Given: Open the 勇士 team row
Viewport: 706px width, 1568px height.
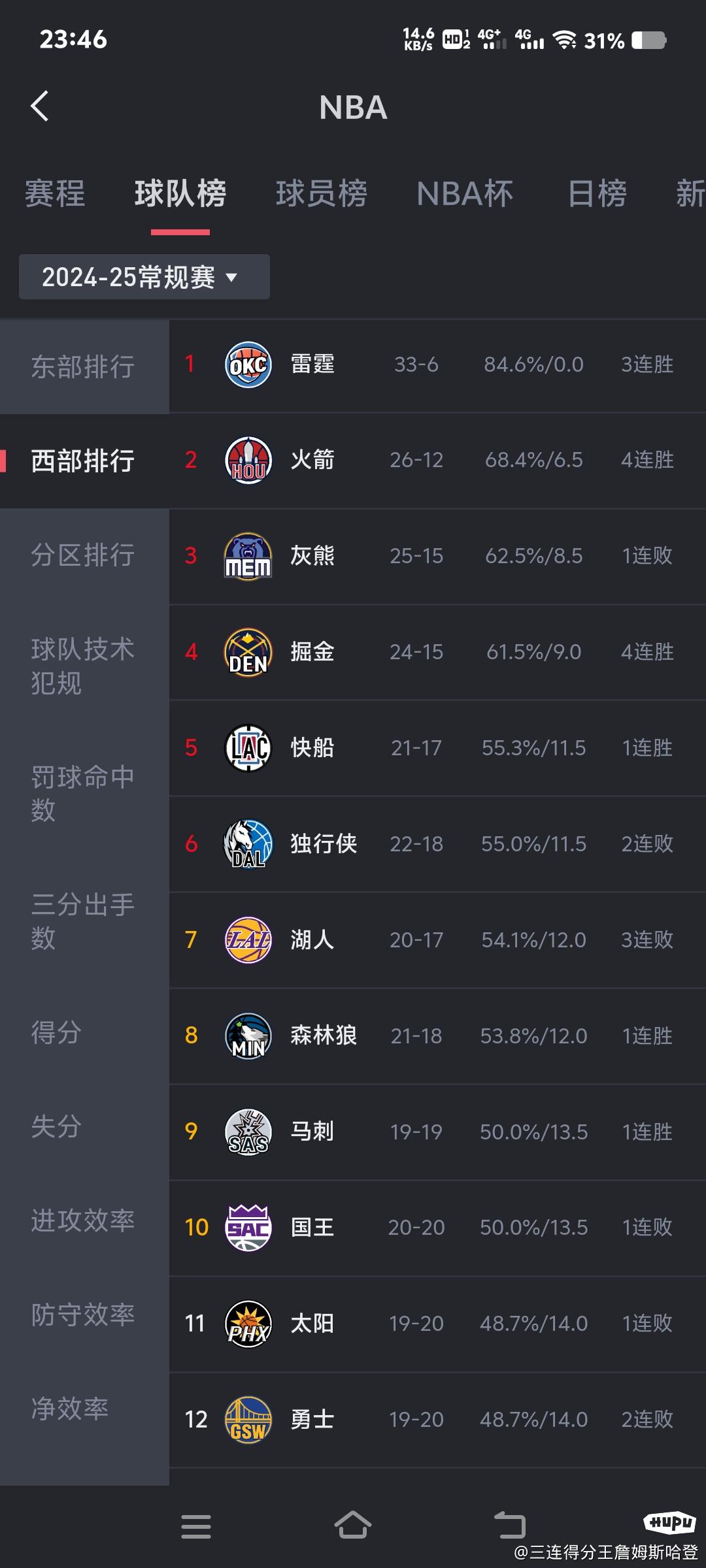Looking at the screenshot, I should [437, 1420].
